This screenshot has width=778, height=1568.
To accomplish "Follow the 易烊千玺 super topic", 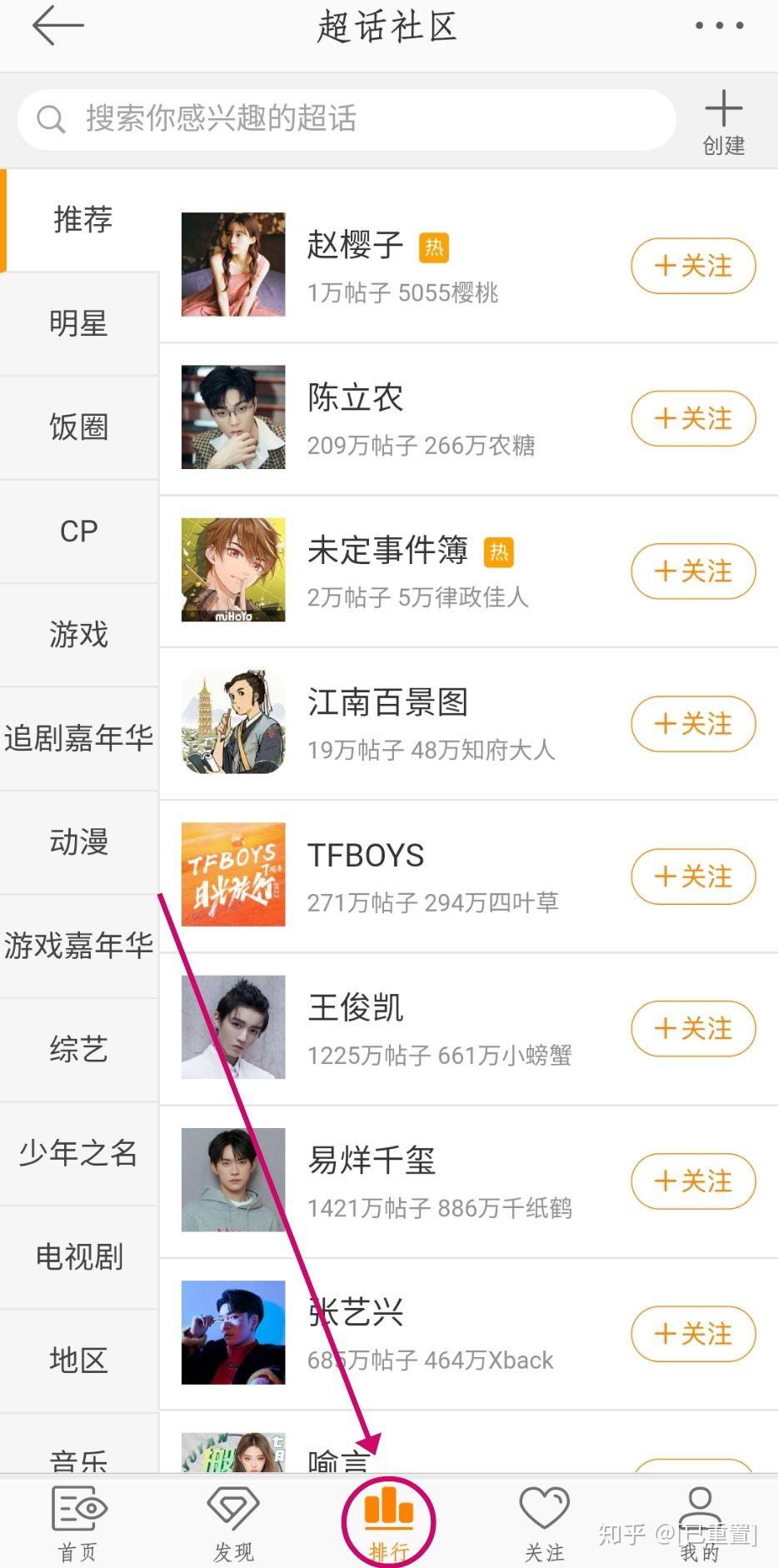I will [x=693, y=1181].
